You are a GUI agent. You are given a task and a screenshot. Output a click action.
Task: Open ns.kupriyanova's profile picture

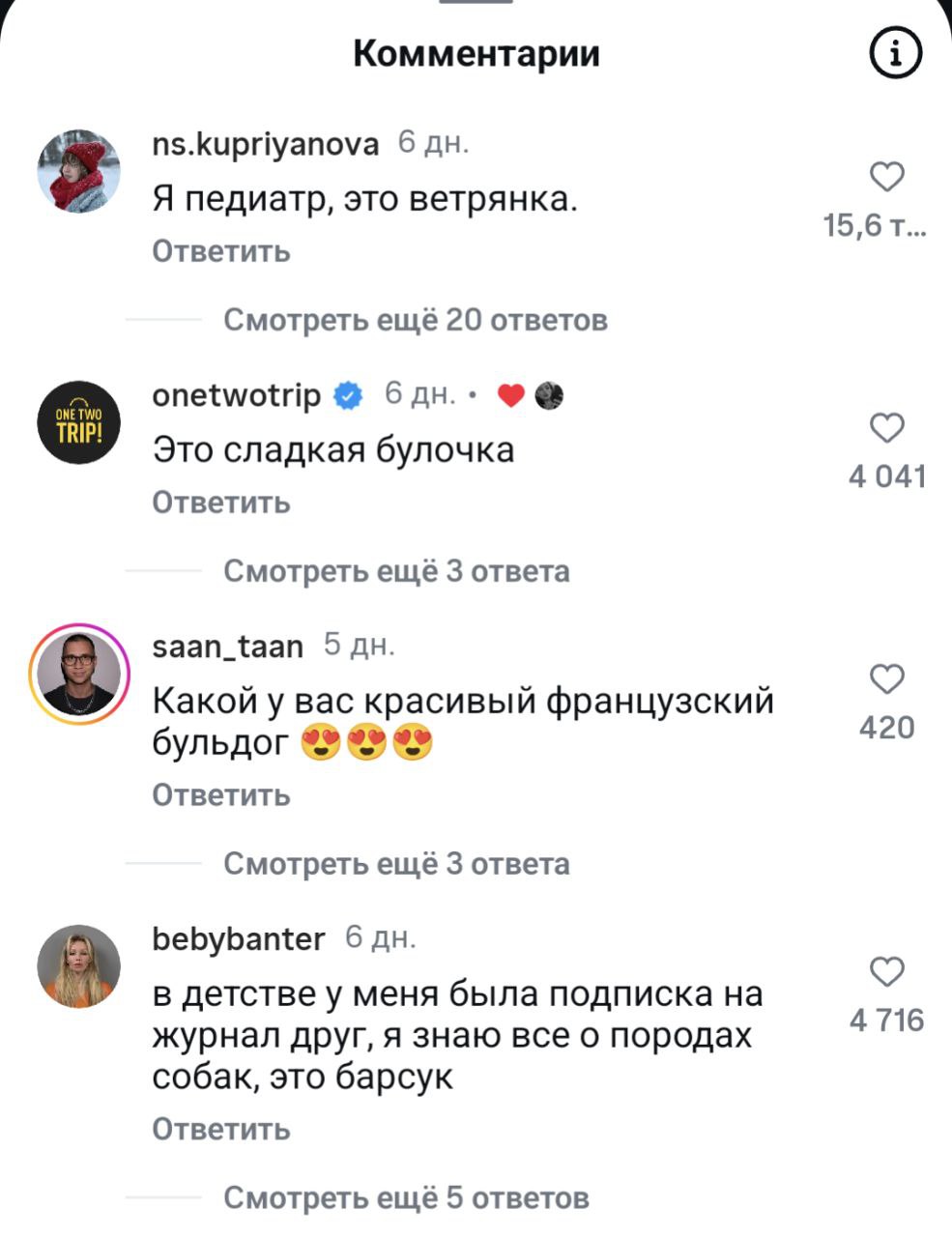[x=78, y=172]
